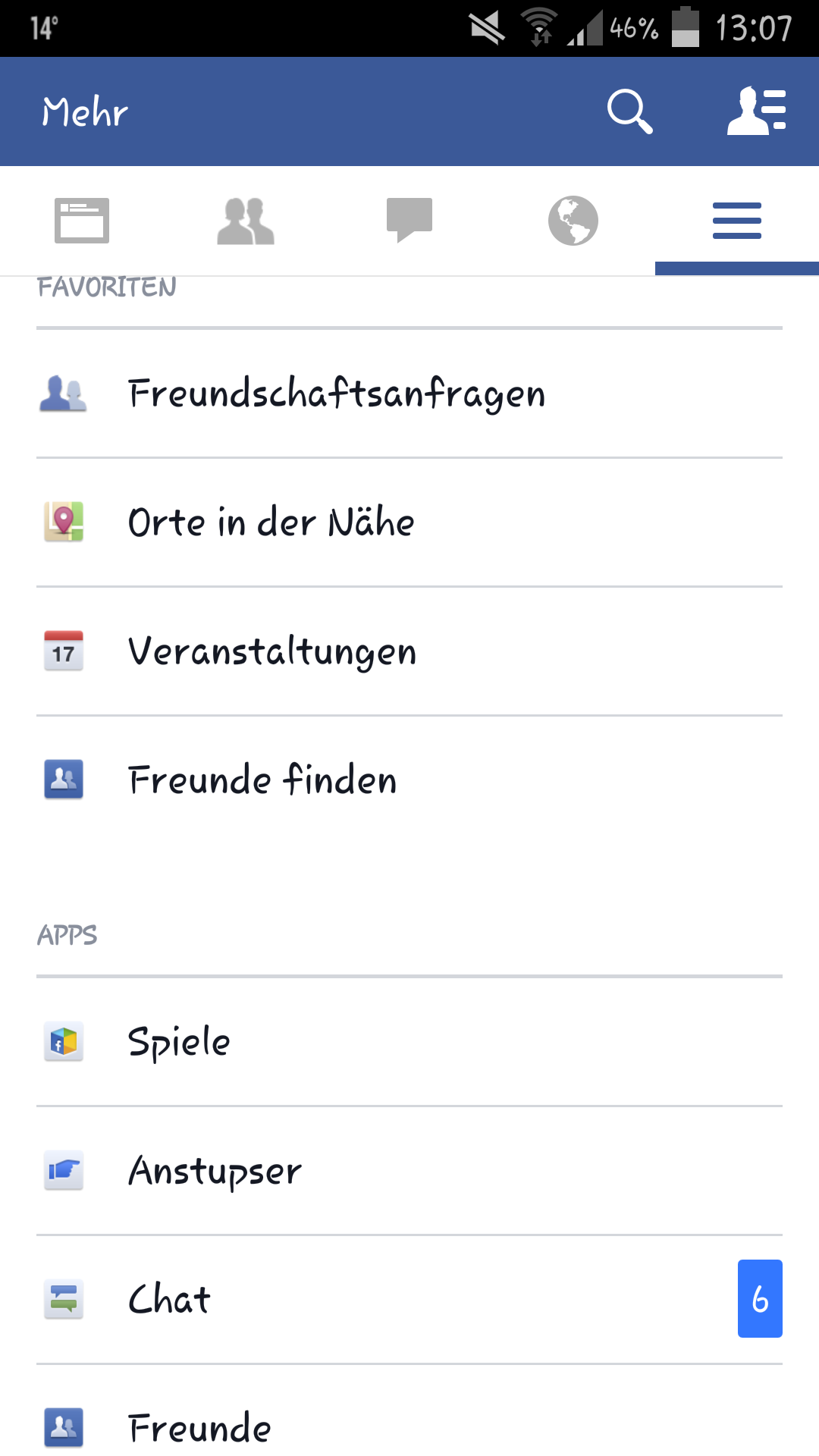Switch to the notifications globe tab
Image resolution: width=819 pixels, height=1456 pixels.
click(x=573, y=221)
